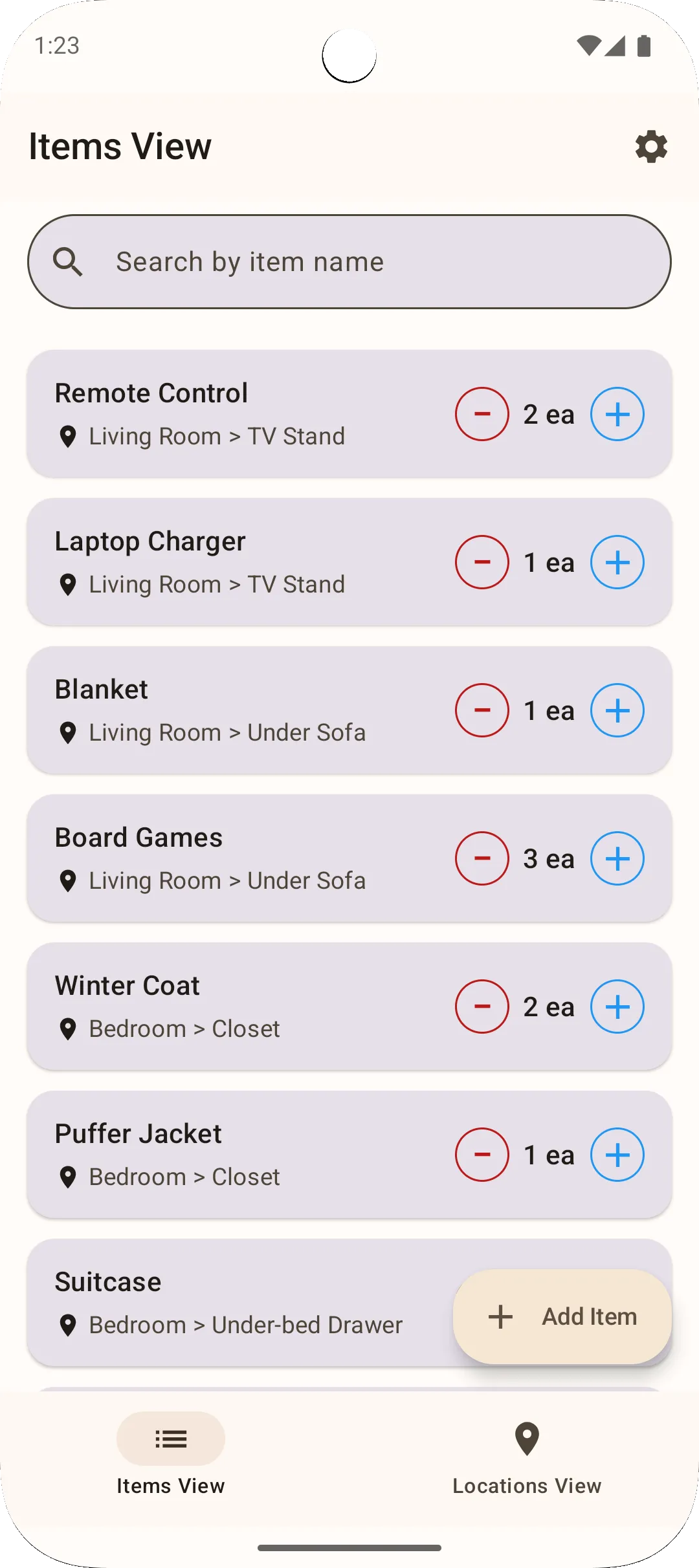The width and height of the screenshot is (699, 1568).
Task: Click the location pin next to Remote Control
Action: point(69,436)
